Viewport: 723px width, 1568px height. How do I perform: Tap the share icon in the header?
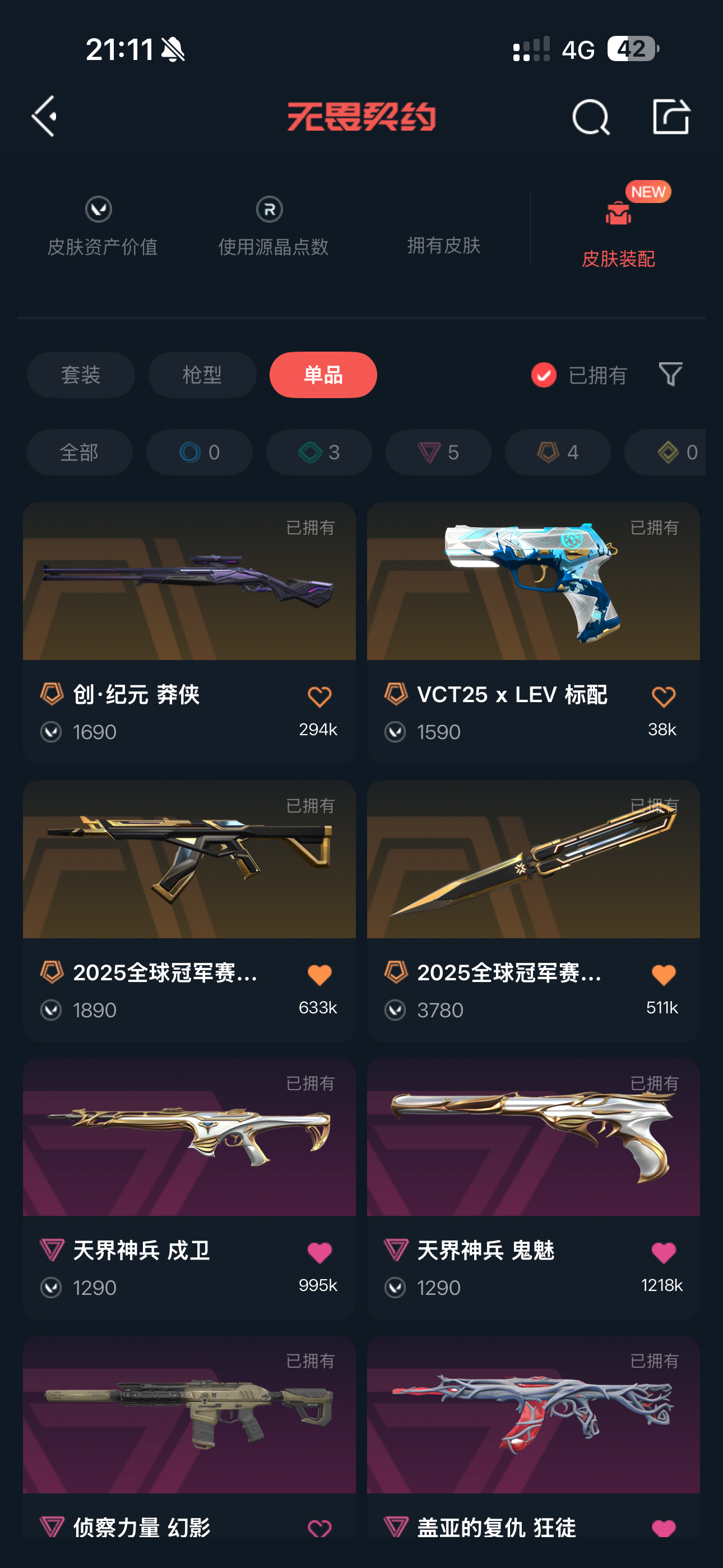(x=671, y=116)
